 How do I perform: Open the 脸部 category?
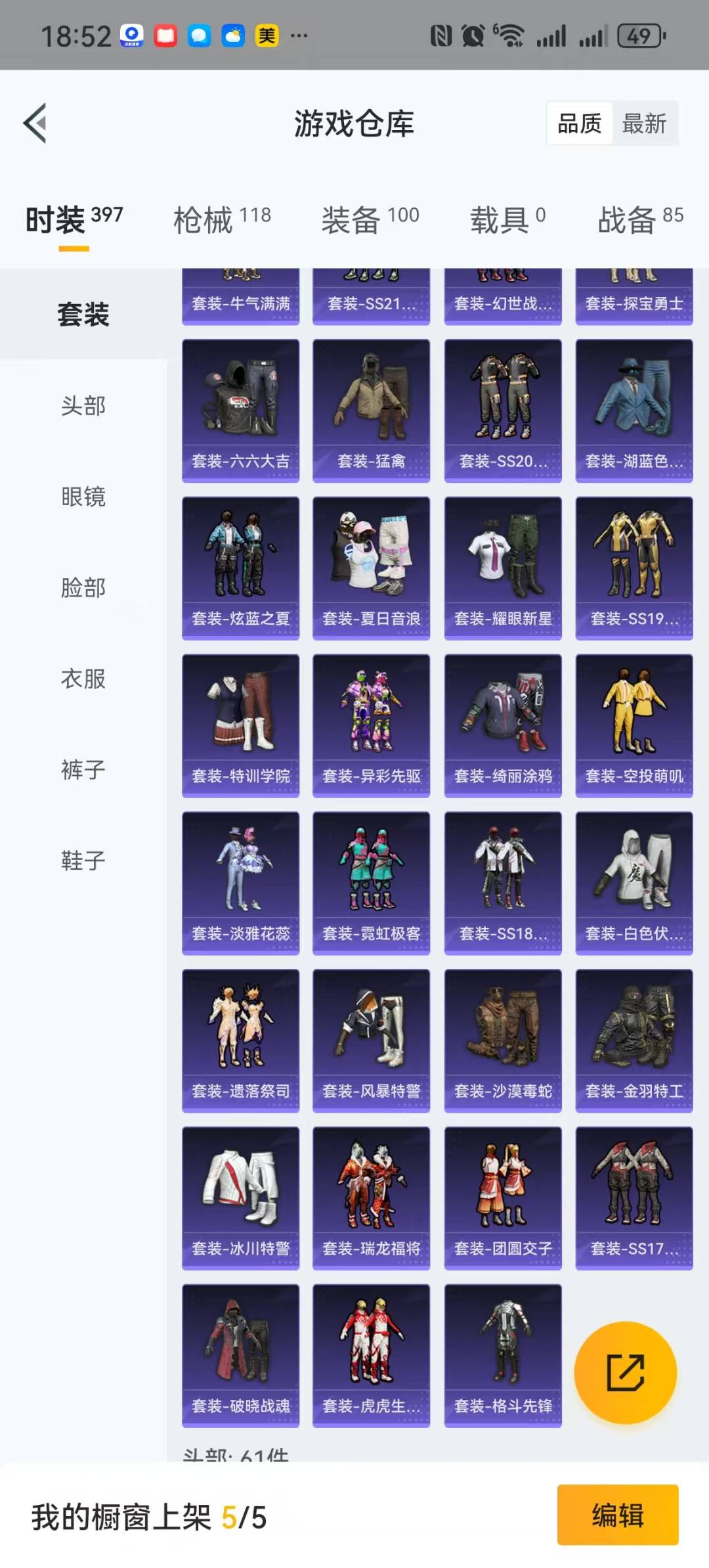[x=83, y=587]
